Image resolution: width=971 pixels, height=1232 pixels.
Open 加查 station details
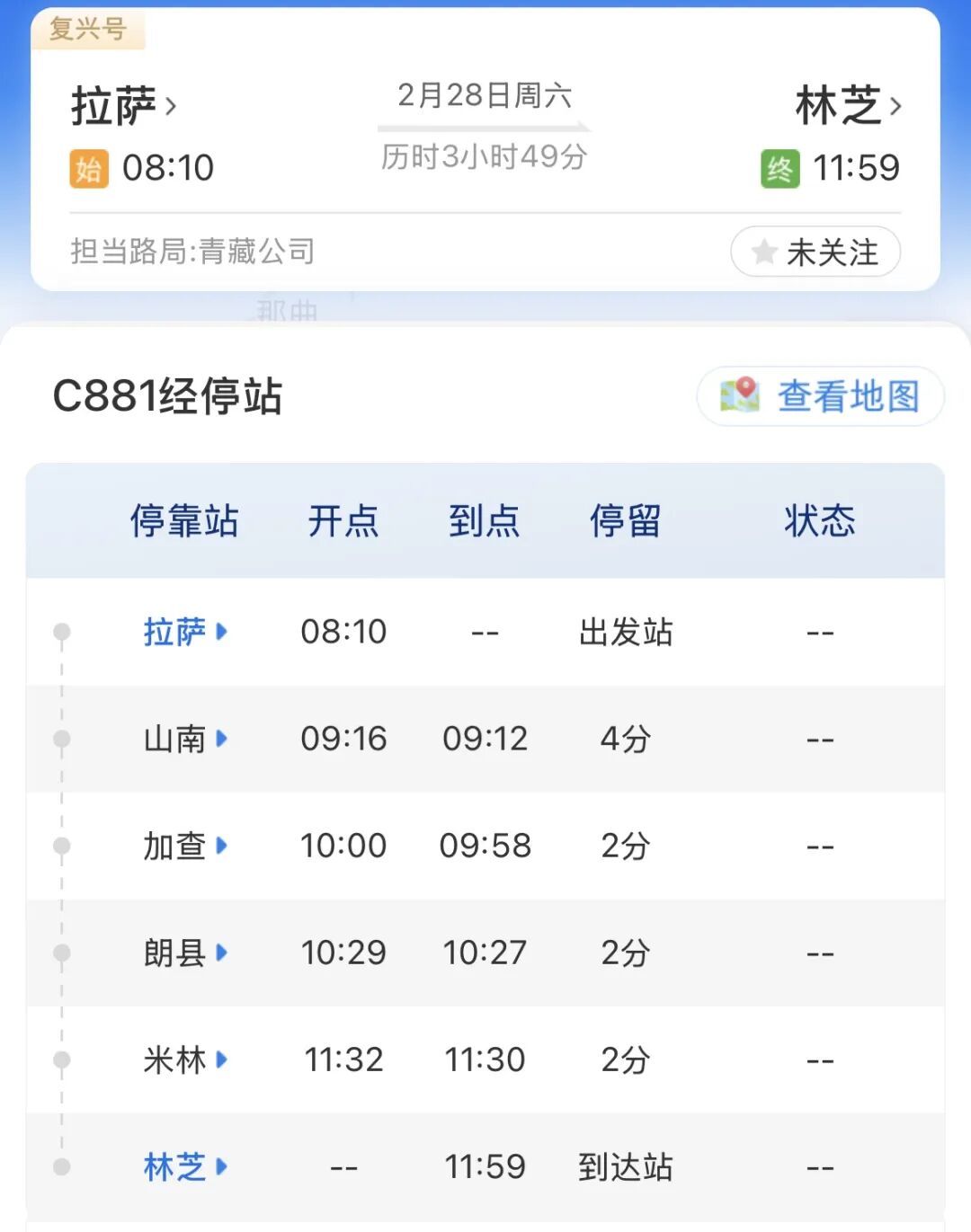184,846
